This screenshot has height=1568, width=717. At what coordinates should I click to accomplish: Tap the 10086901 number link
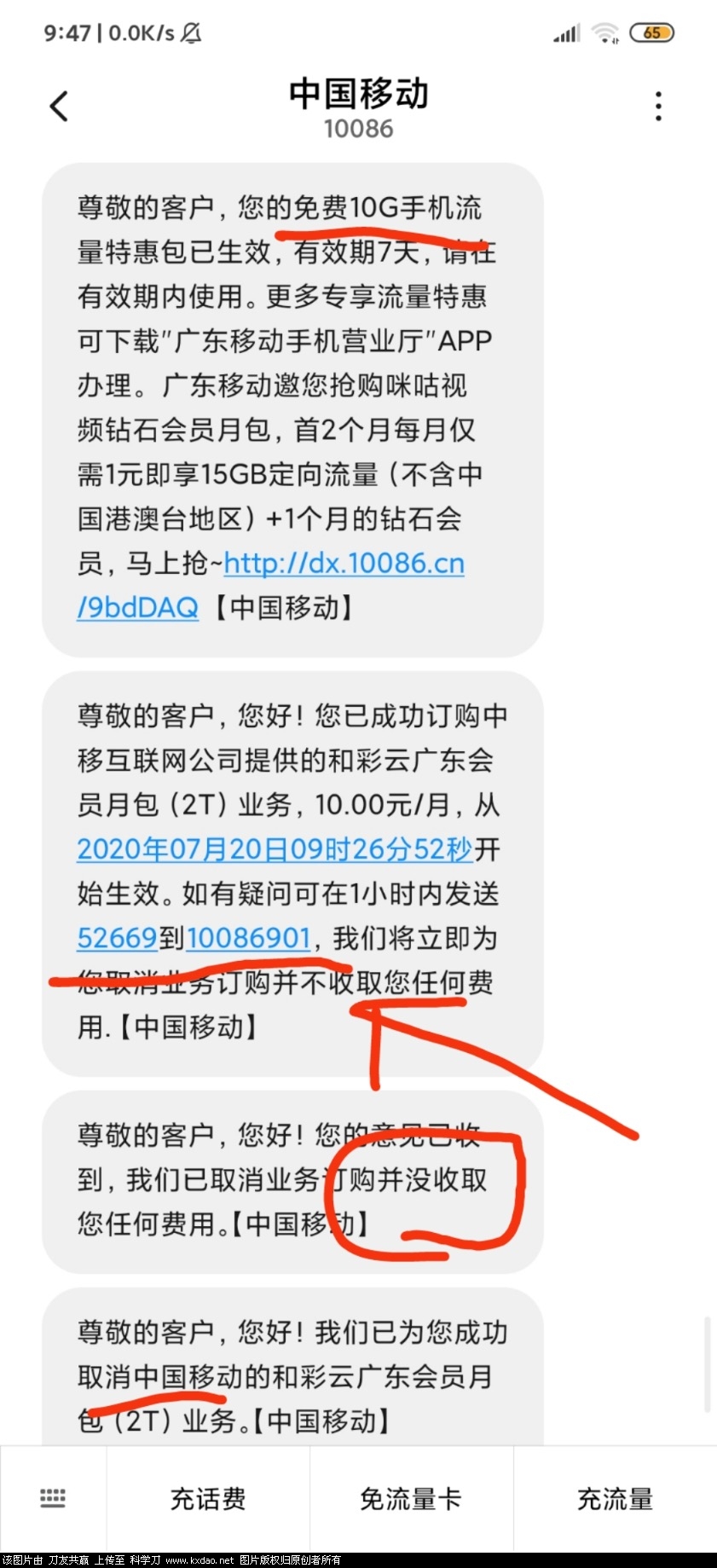tap(248, 938)
